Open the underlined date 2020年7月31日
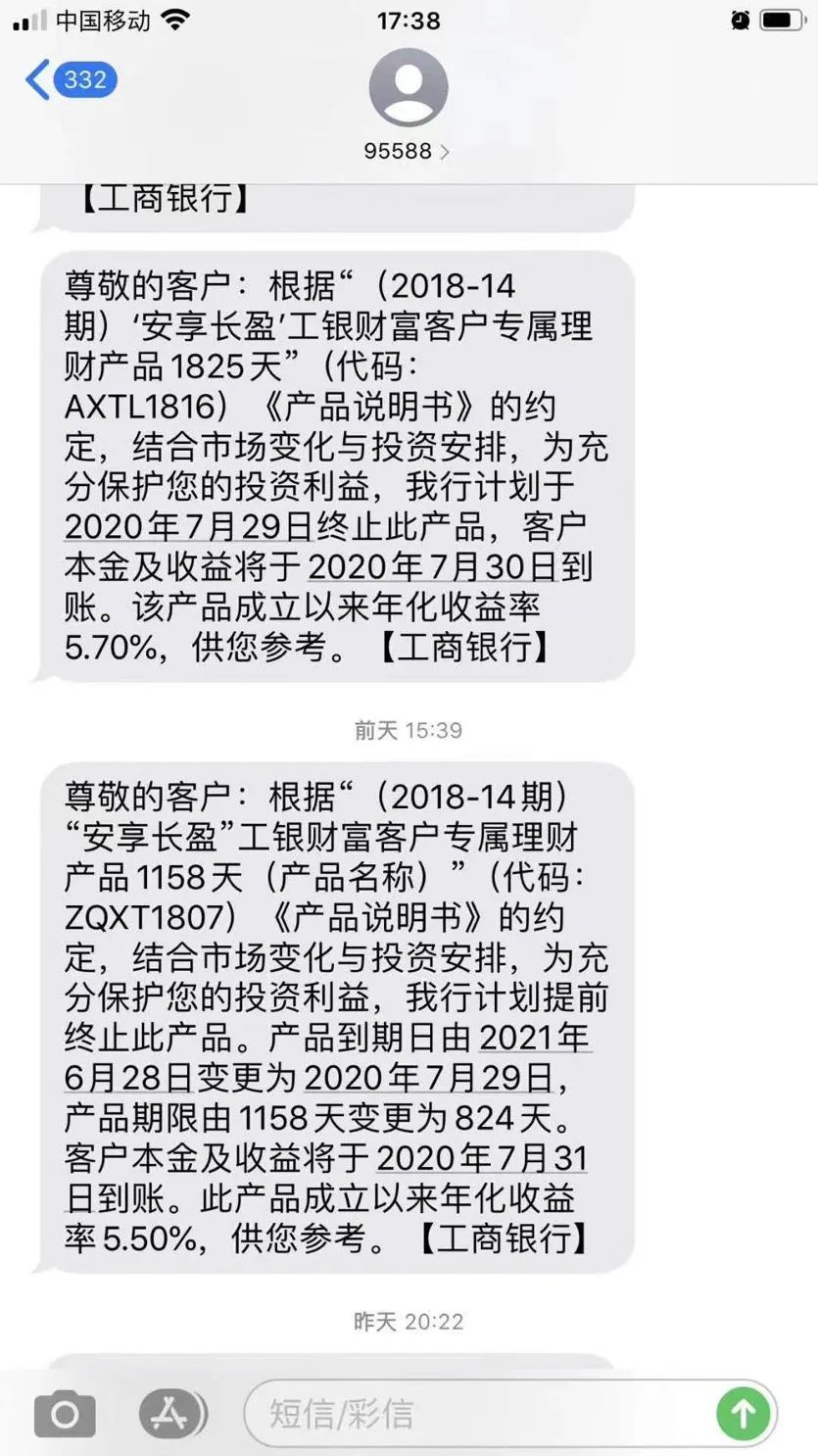 pos(481,1158)
